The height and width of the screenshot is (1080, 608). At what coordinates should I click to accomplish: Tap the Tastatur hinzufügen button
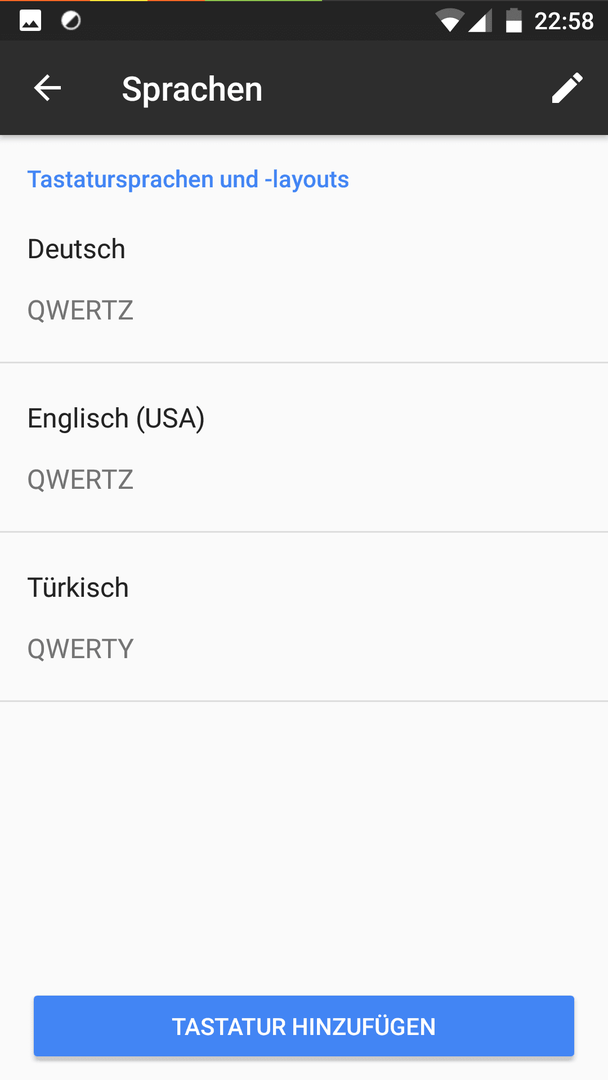tap(304, 1026)
